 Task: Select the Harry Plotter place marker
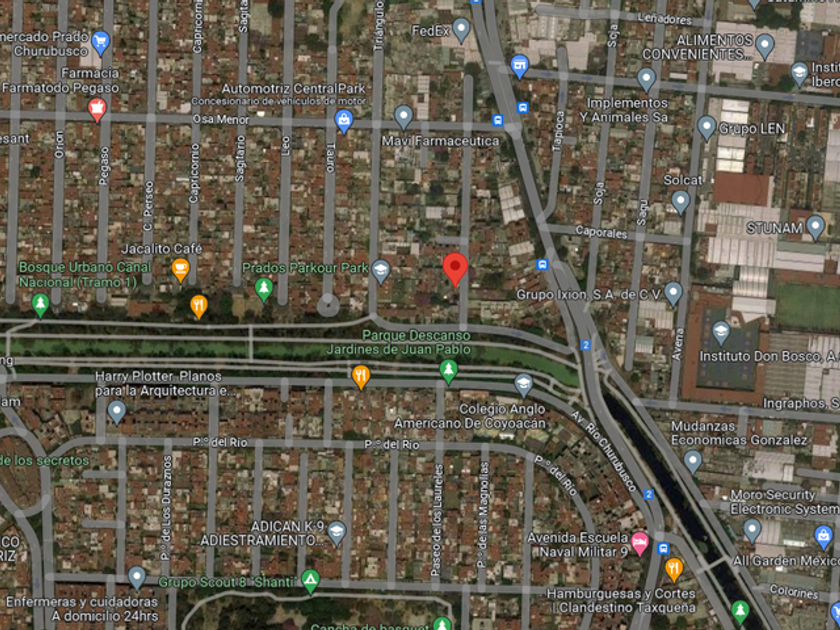(x=117, y=413)
